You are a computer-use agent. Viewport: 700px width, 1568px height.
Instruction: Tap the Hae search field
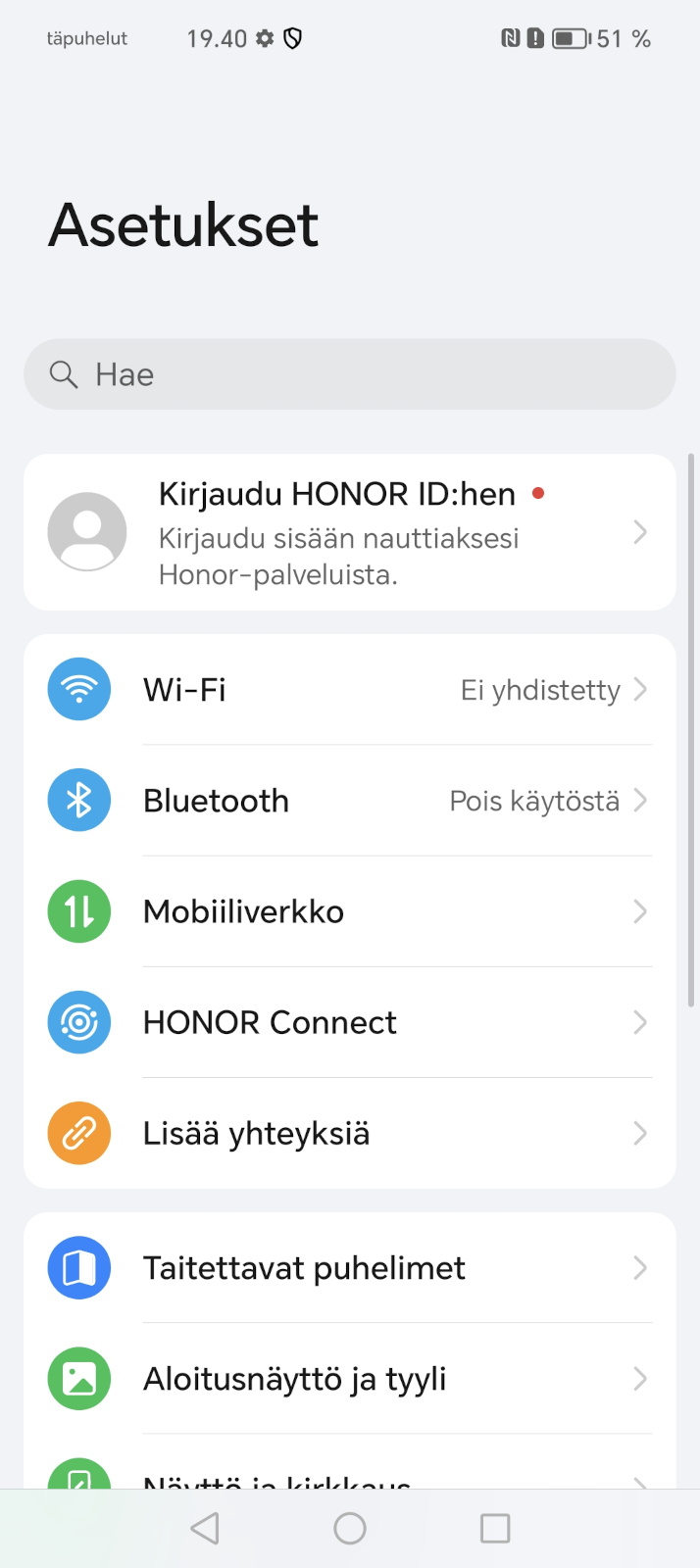point(349,374)
